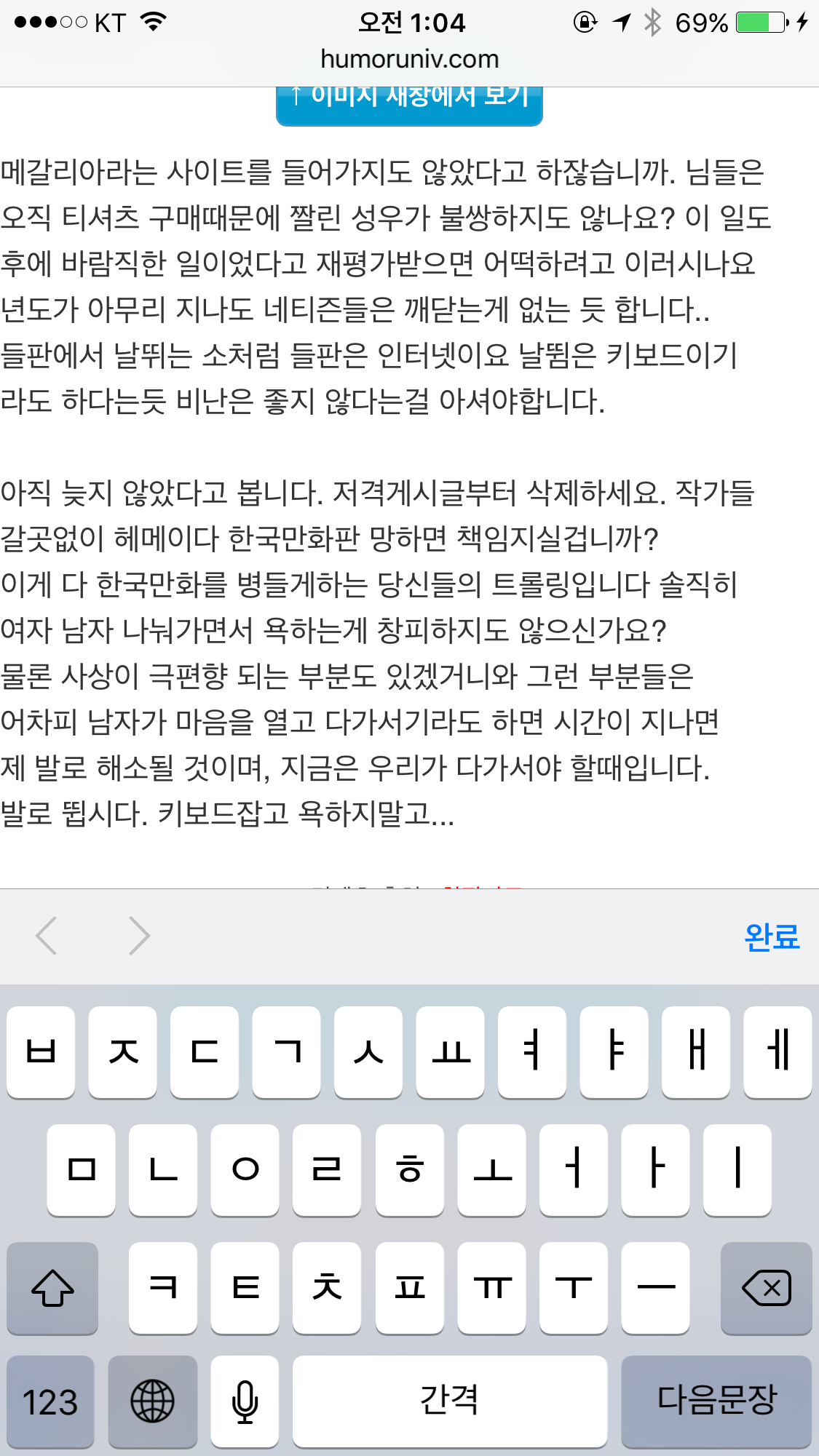Viewport: 819px width, 1456px height.
Task: Tap the 간격 space bar
Action: click(x=450, y=1401)
